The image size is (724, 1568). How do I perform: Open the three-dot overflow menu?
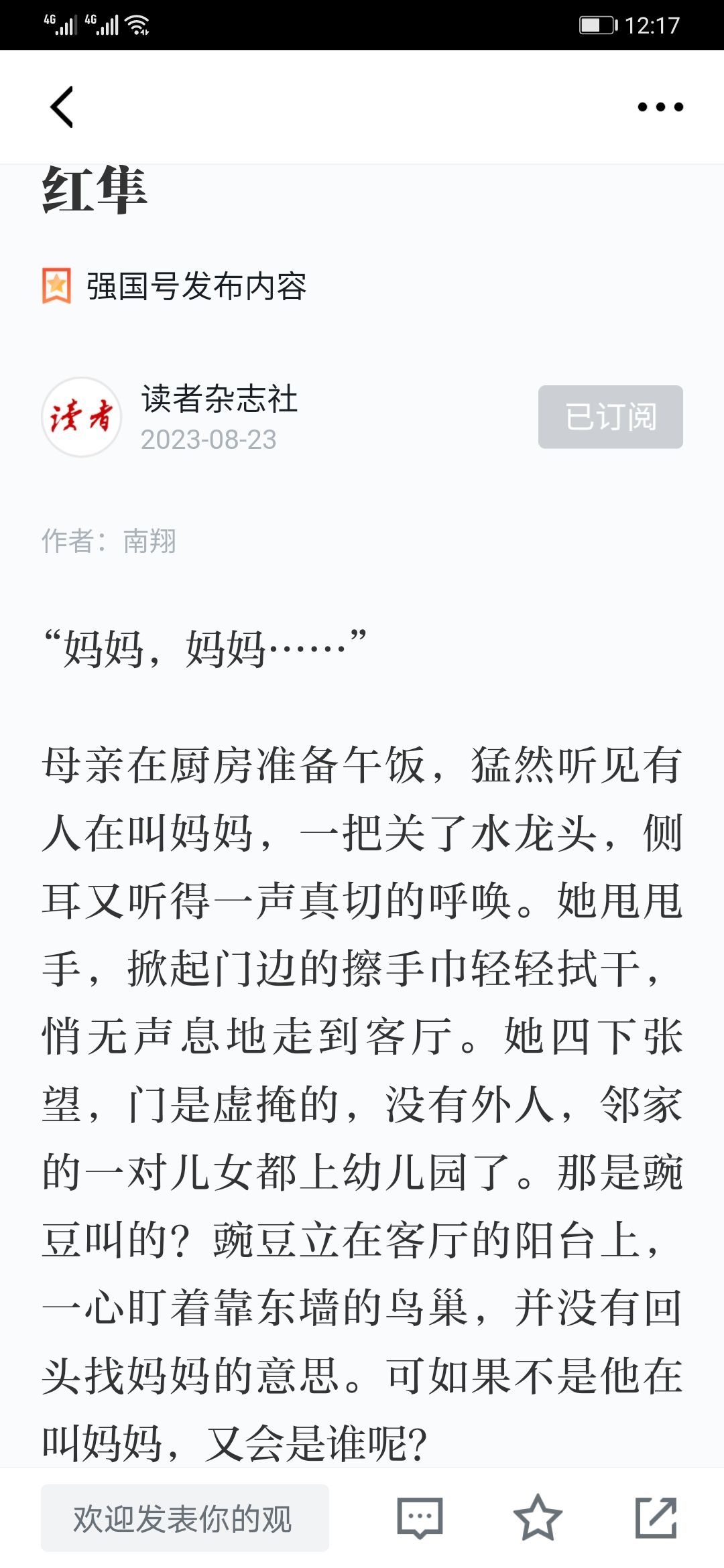660,107
